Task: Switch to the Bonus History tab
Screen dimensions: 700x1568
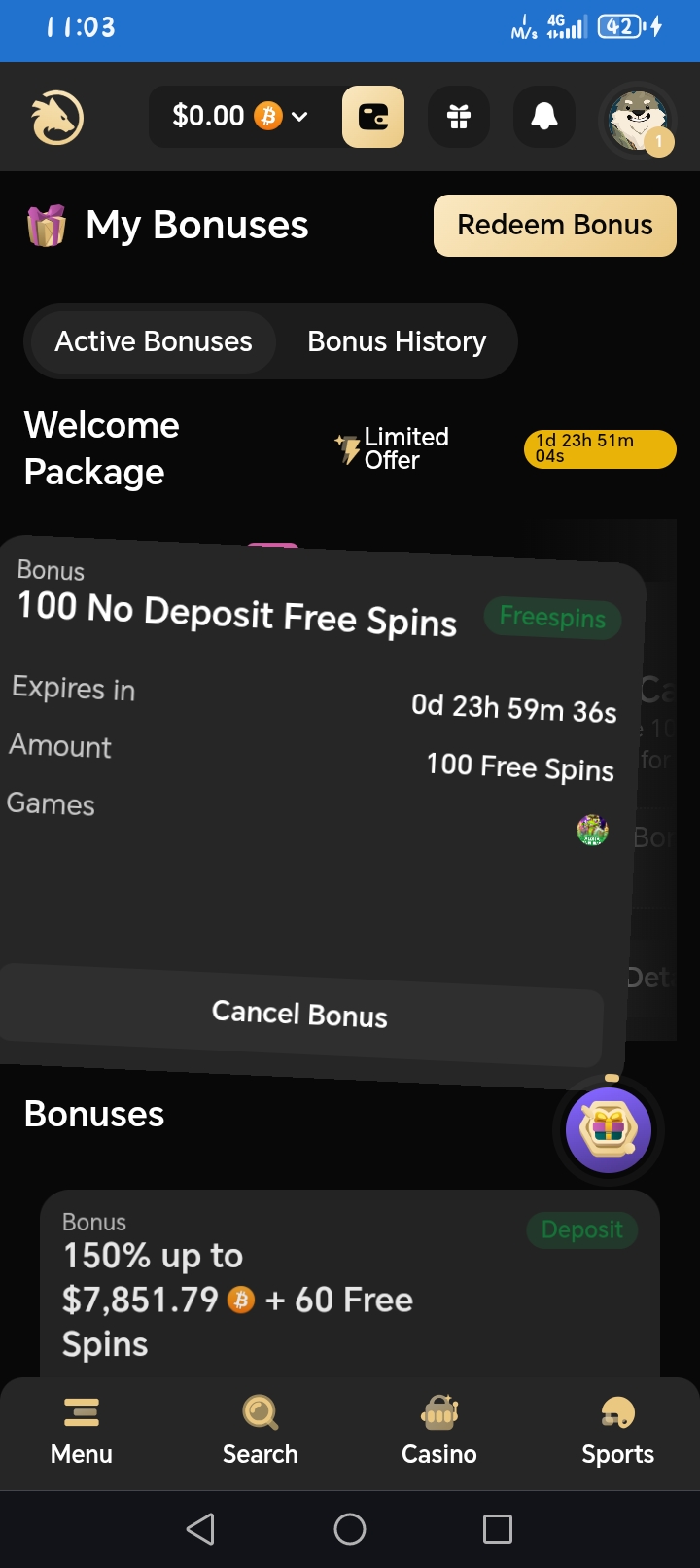Action: click(x=397, y=341)
